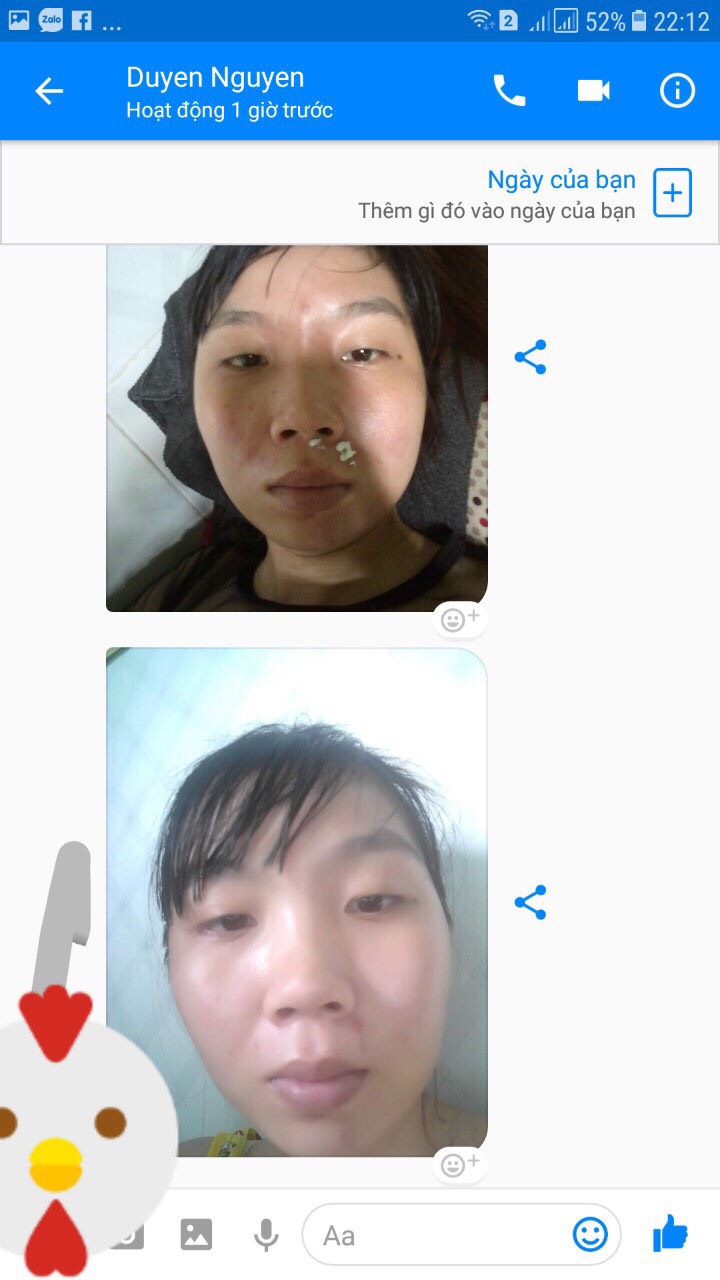The image size is (720, 1280).
Task: Share the first photo in the chat
Action: click(530, 357)
